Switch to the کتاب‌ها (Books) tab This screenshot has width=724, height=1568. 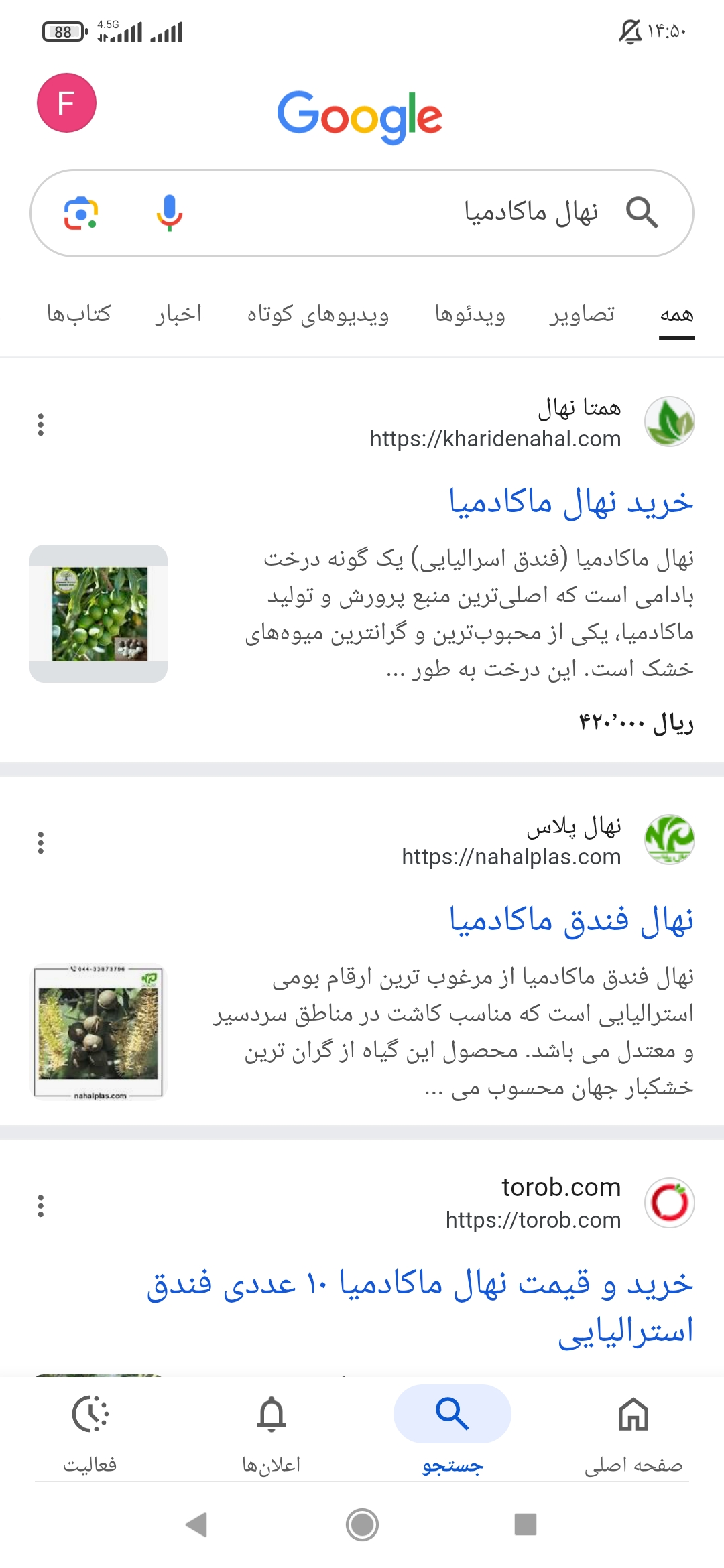coord(78,314)
